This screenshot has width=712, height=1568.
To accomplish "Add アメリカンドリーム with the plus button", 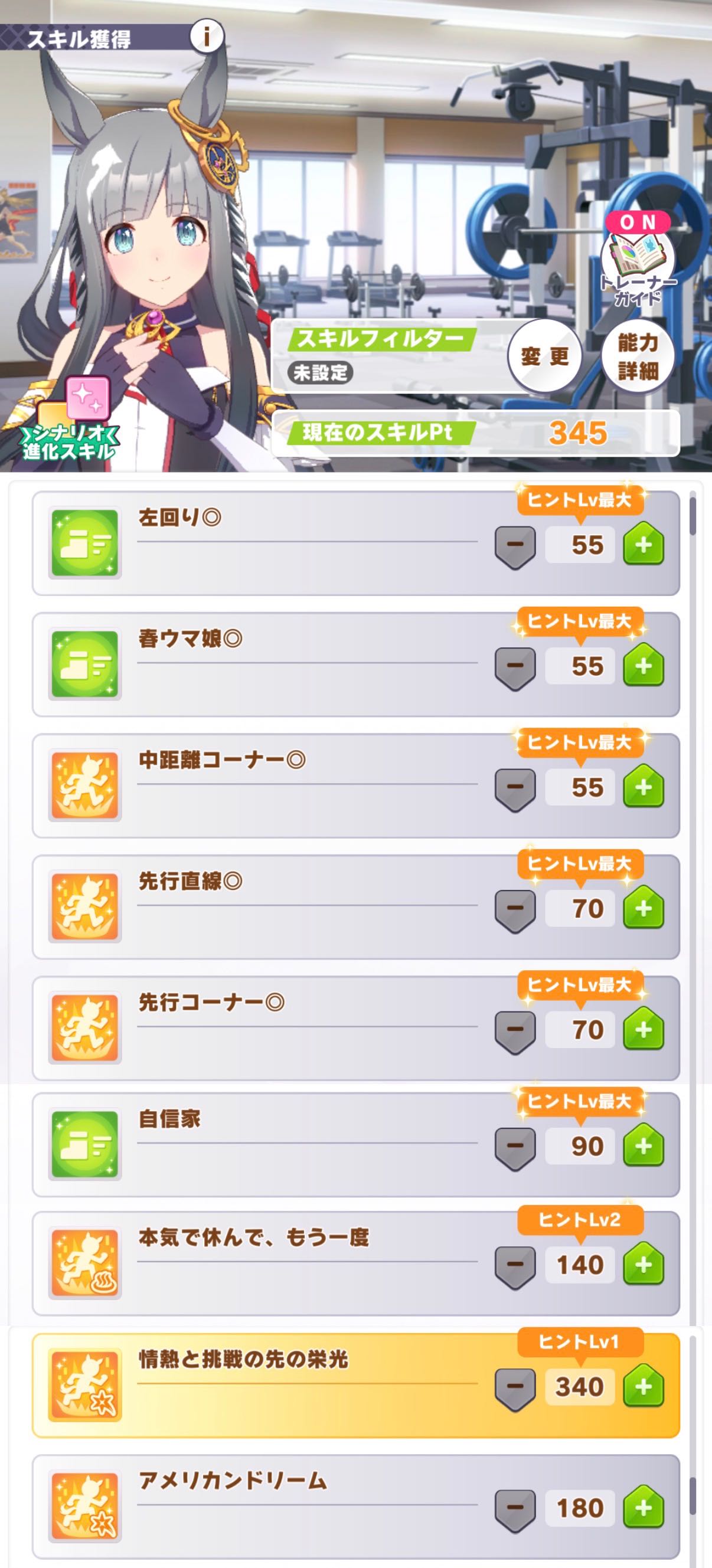I will (x=643, y=1507).
